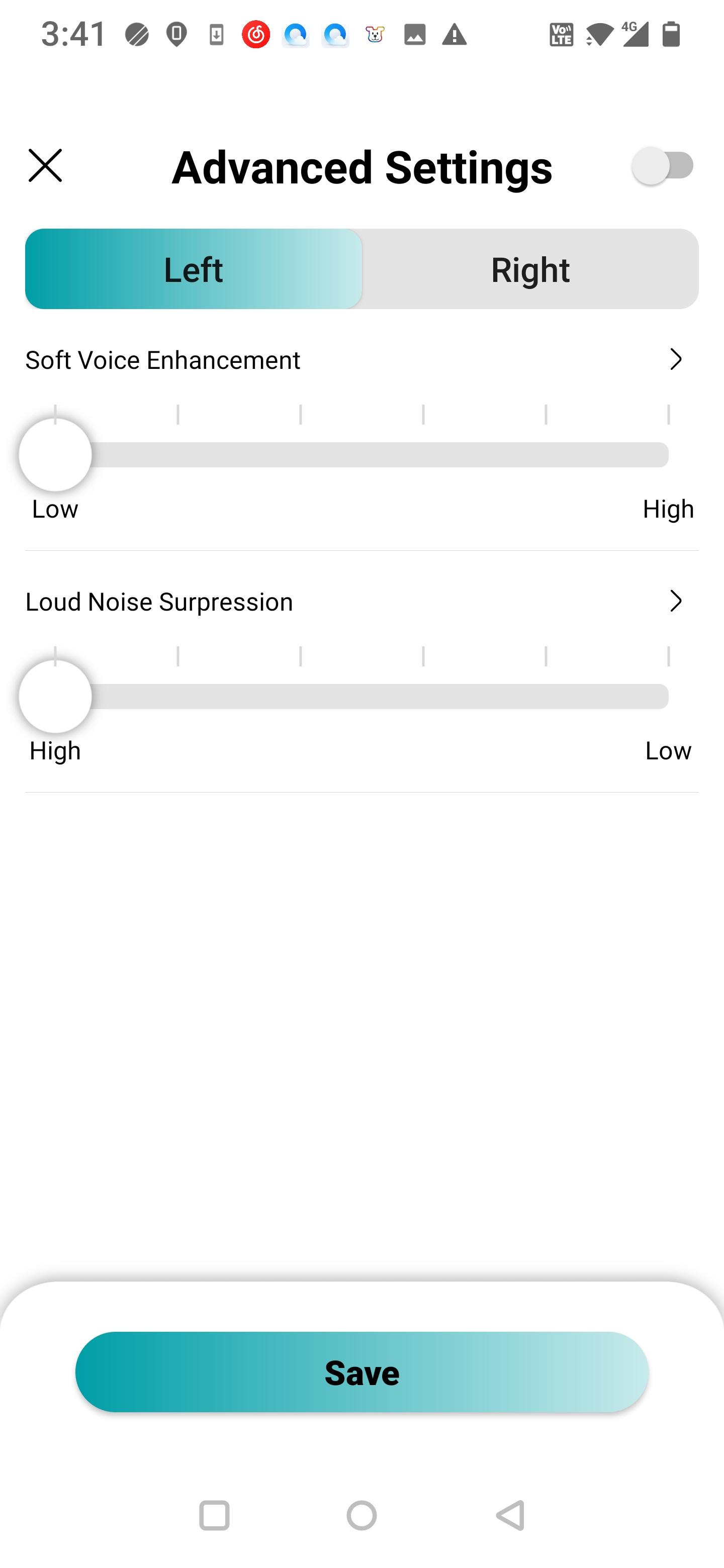The height and width of the screenshot is (1568, 724).
Task: Go to the home screen
Action: 361,1515
